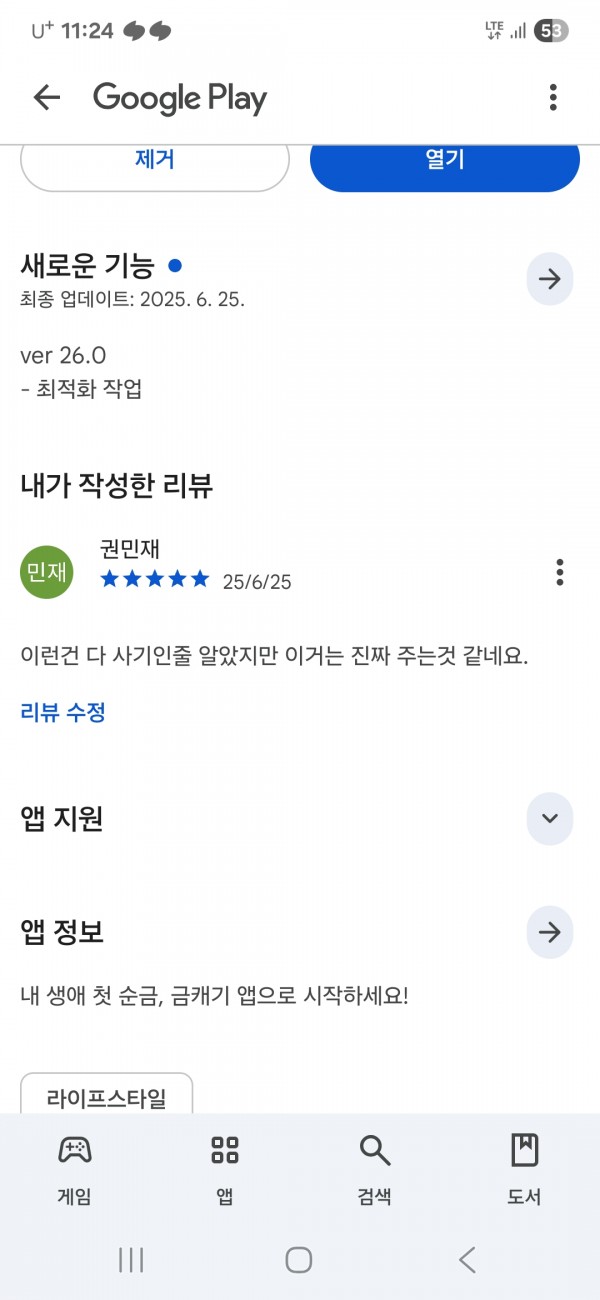
Task: Open 앱 정보 details arrow
Action: [x=550, y=932]
